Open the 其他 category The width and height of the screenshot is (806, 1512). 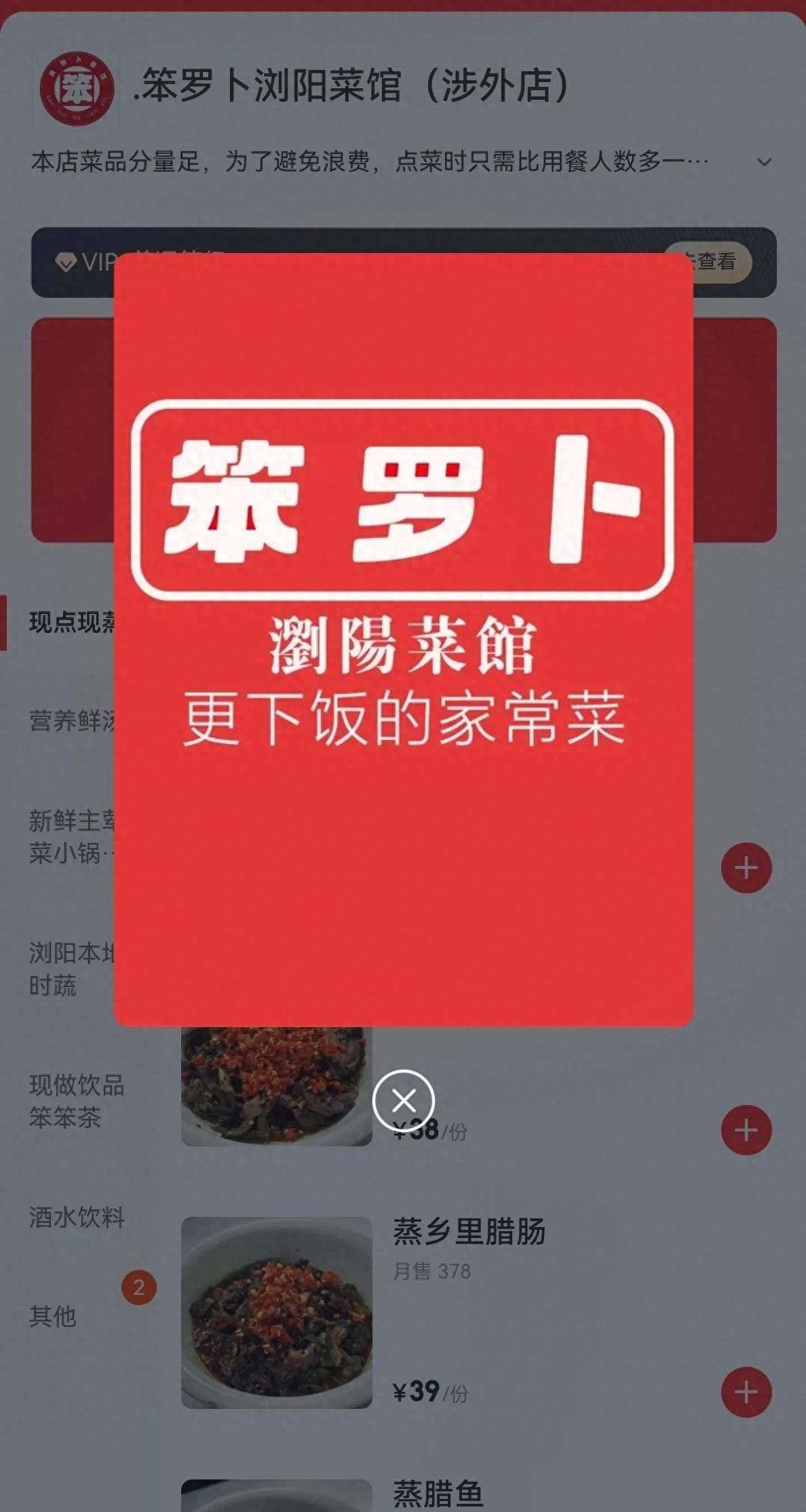(x=53, y=1317)
